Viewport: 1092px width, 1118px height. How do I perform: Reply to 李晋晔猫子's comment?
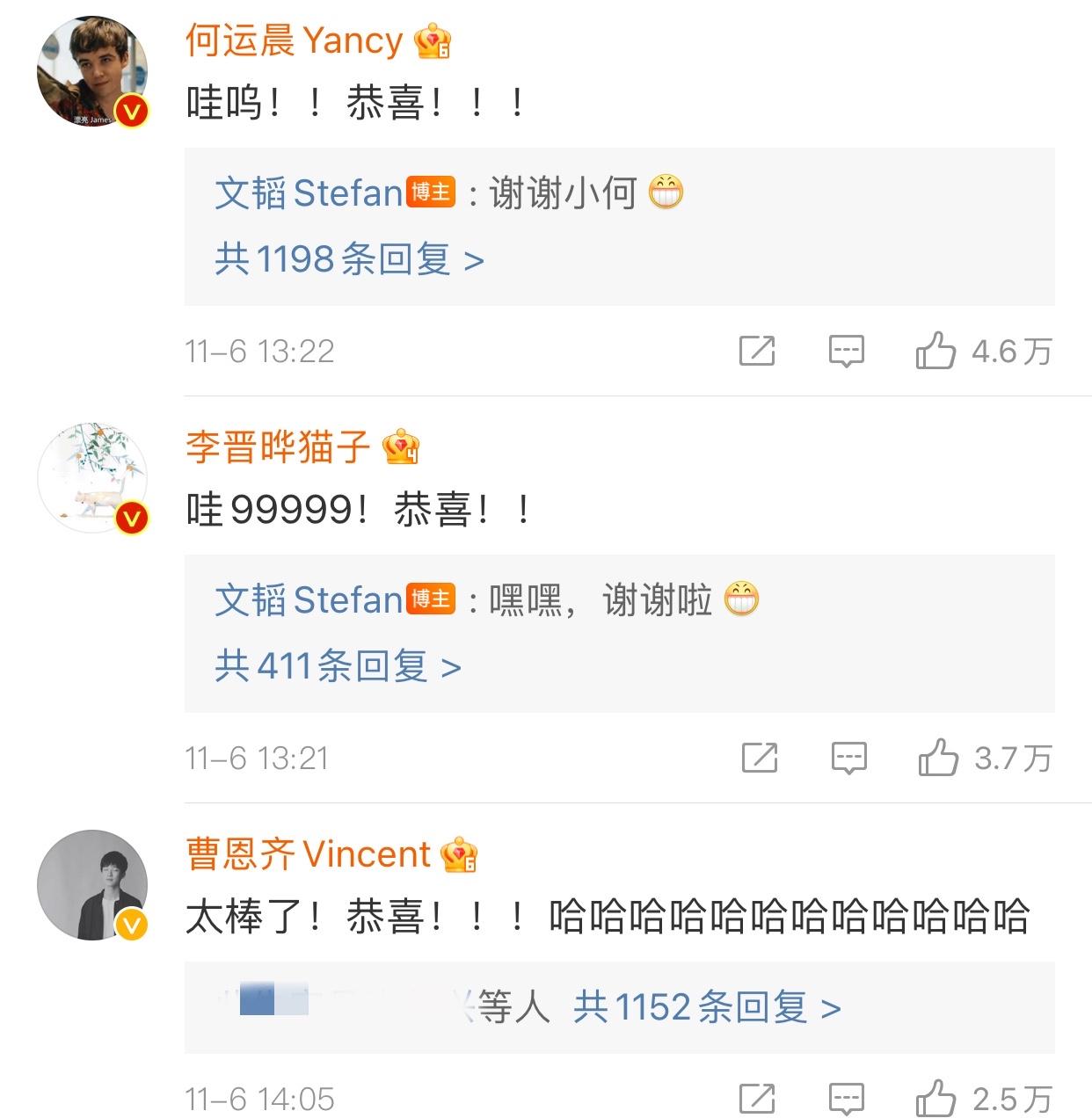(849, 758)
